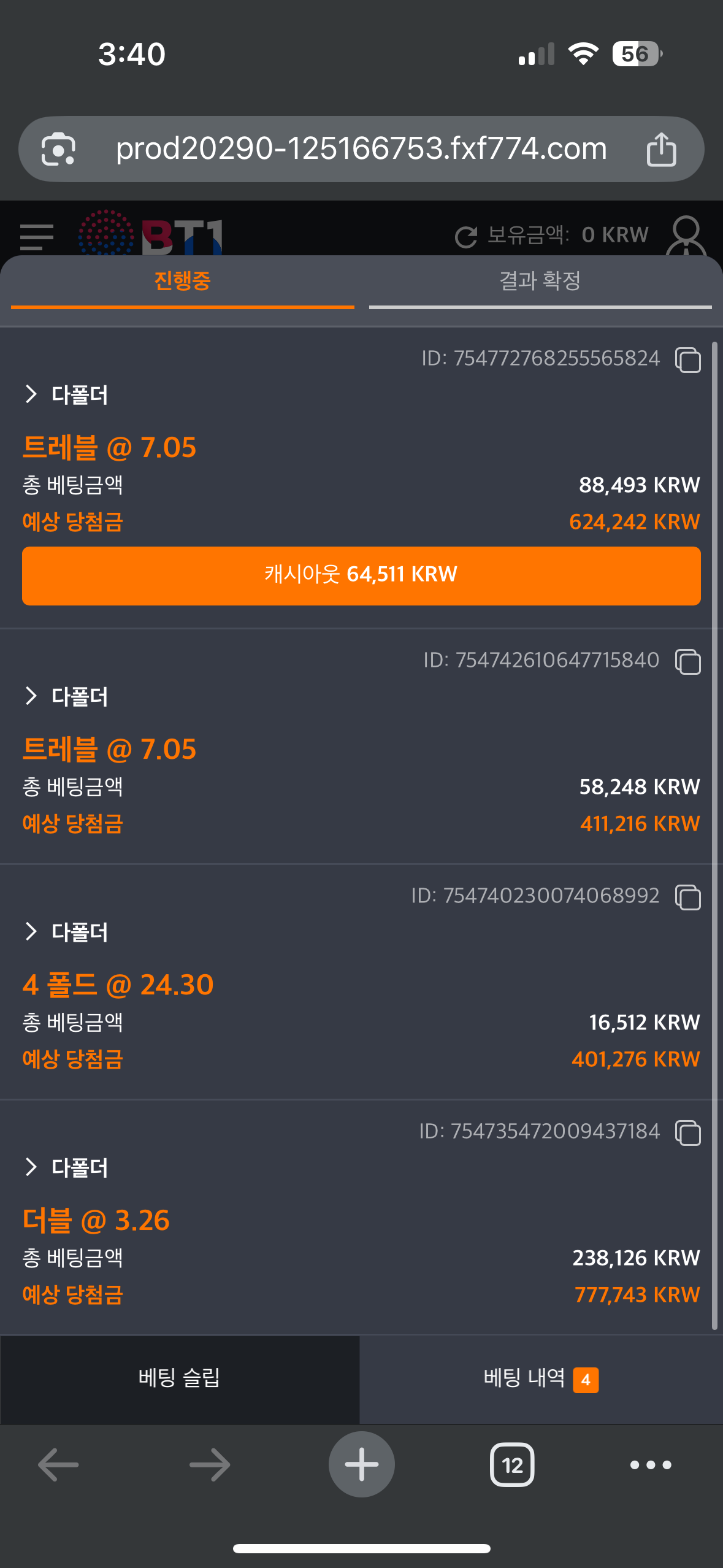The height and width of the screenshot is (1568, 723).
Task: Open the 베팅 내역 tab
Action: point(541,1379)
